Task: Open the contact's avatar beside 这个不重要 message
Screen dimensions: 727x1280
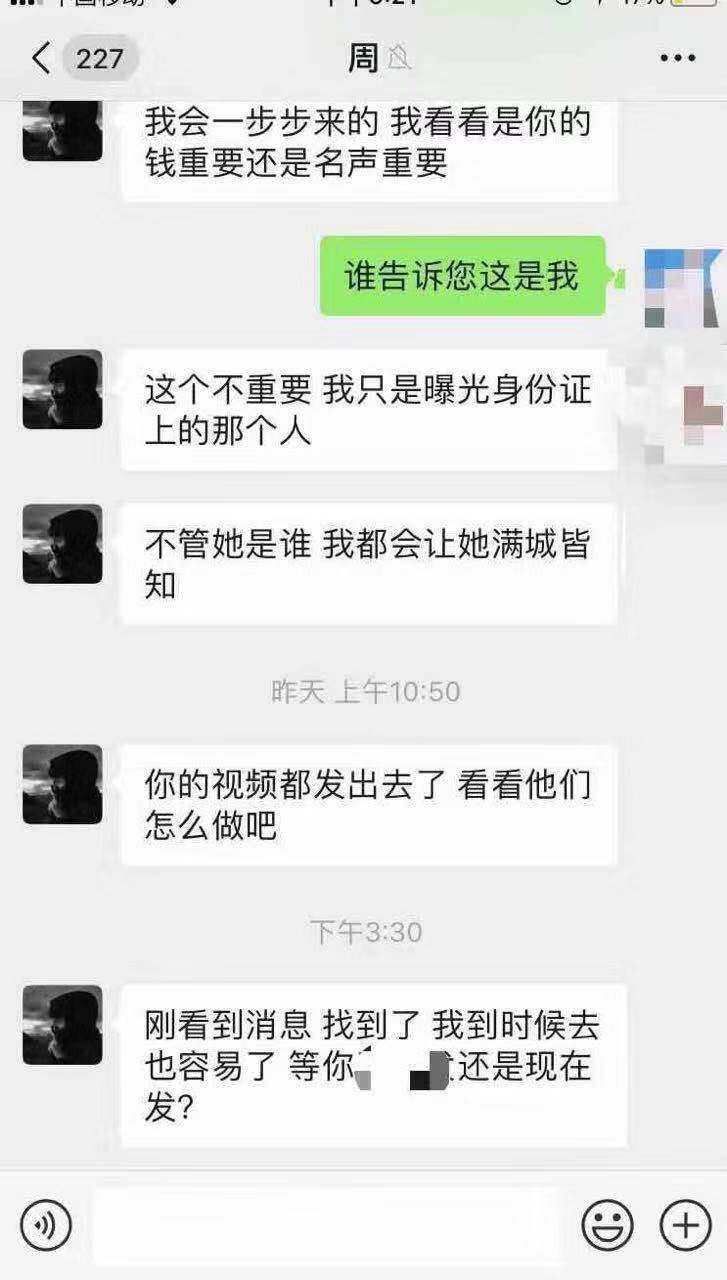Action: coord(62,389)
